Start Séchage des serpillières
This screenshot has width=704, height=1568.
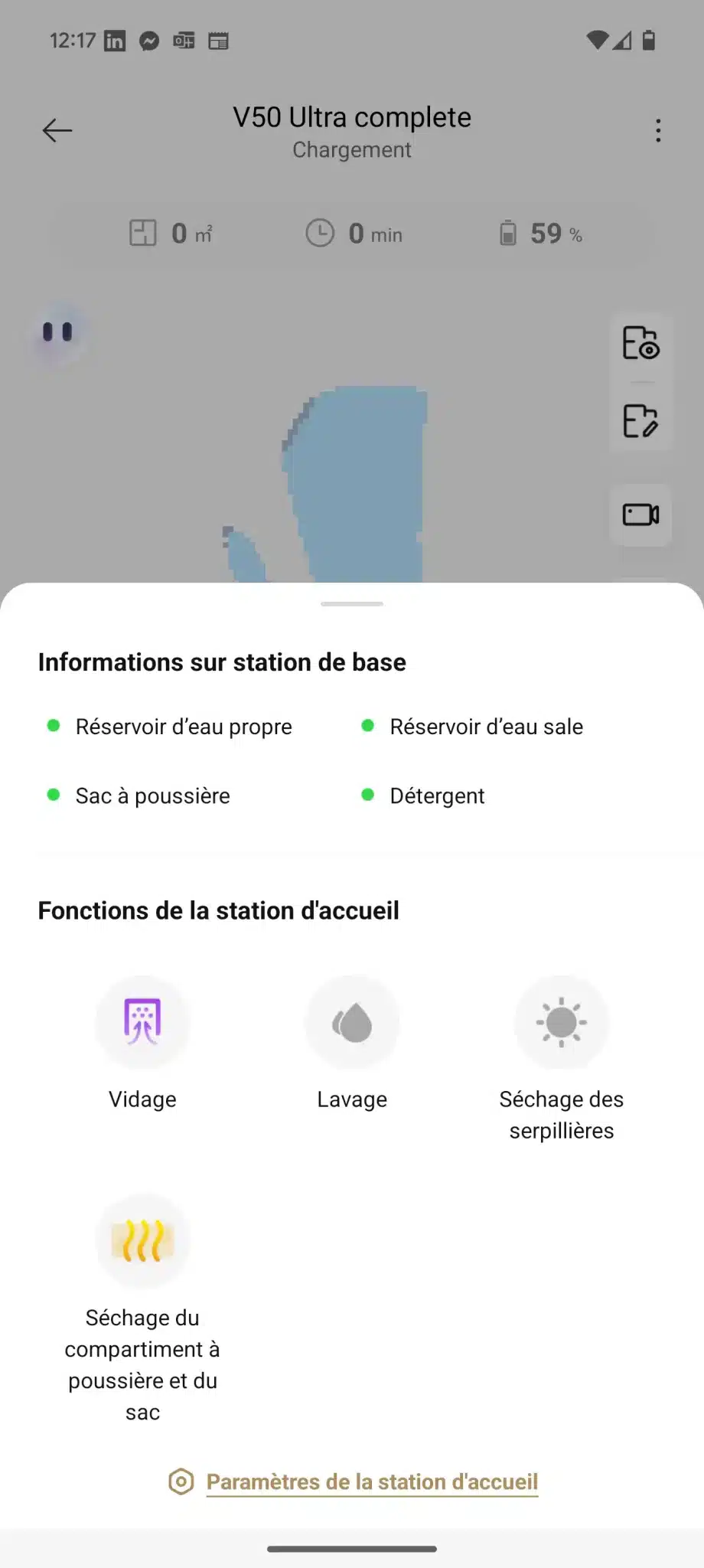(x=562, y=1022)
